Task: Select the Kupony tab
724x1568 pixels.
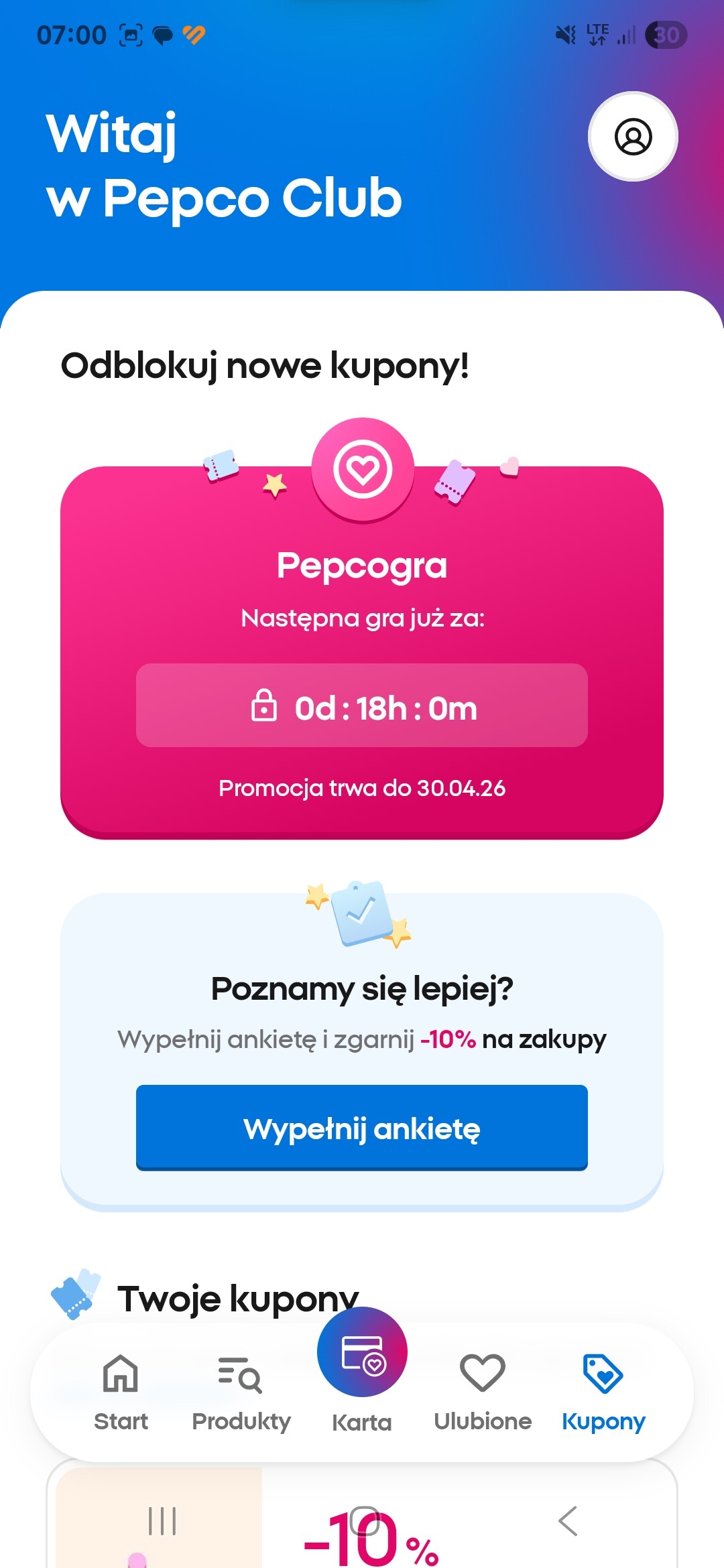Action: (x=603, y=1391)
